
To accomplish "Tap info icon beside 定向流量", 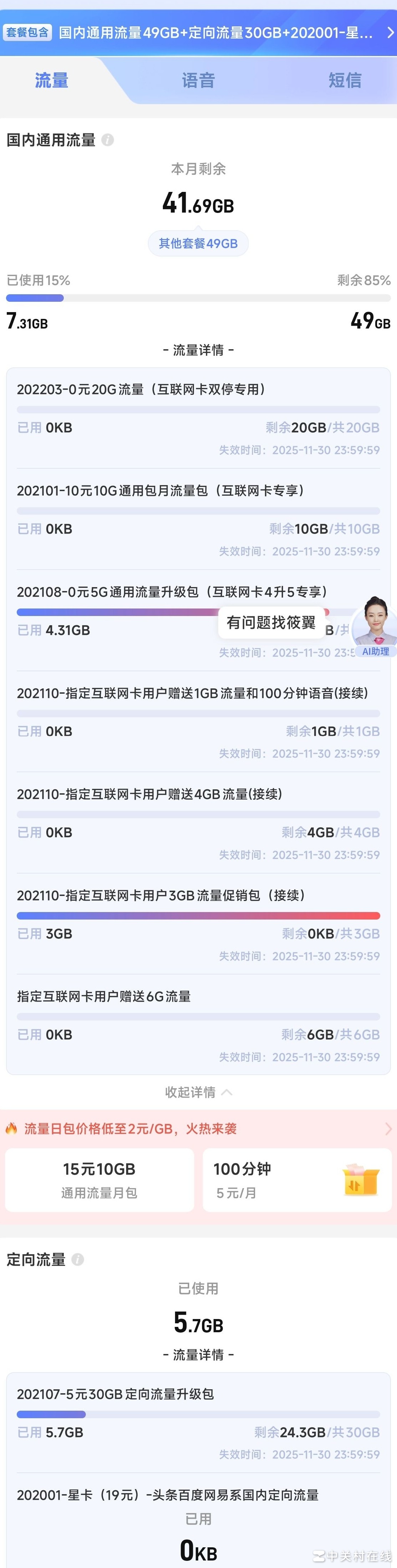I will [x=78, y=1259].
